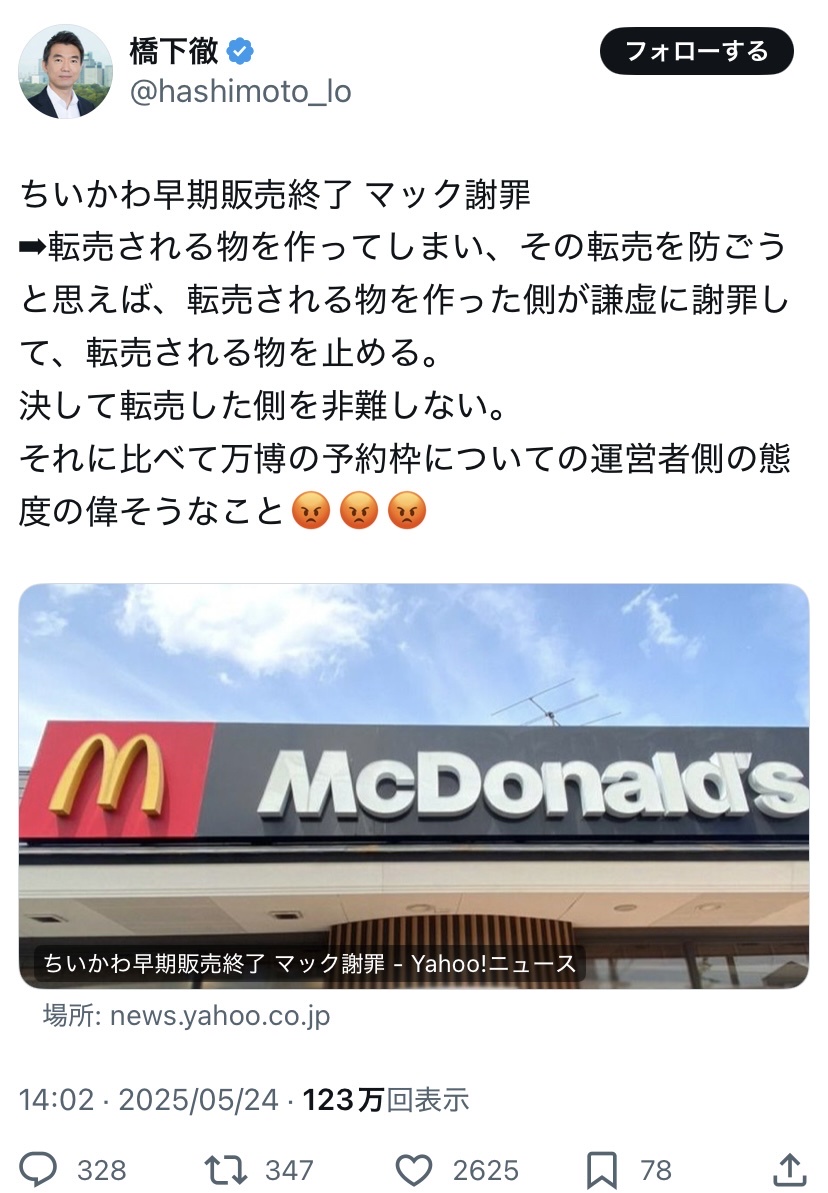Open the Yahoo!ニュース McDonald's article card

tap(413, 785)
